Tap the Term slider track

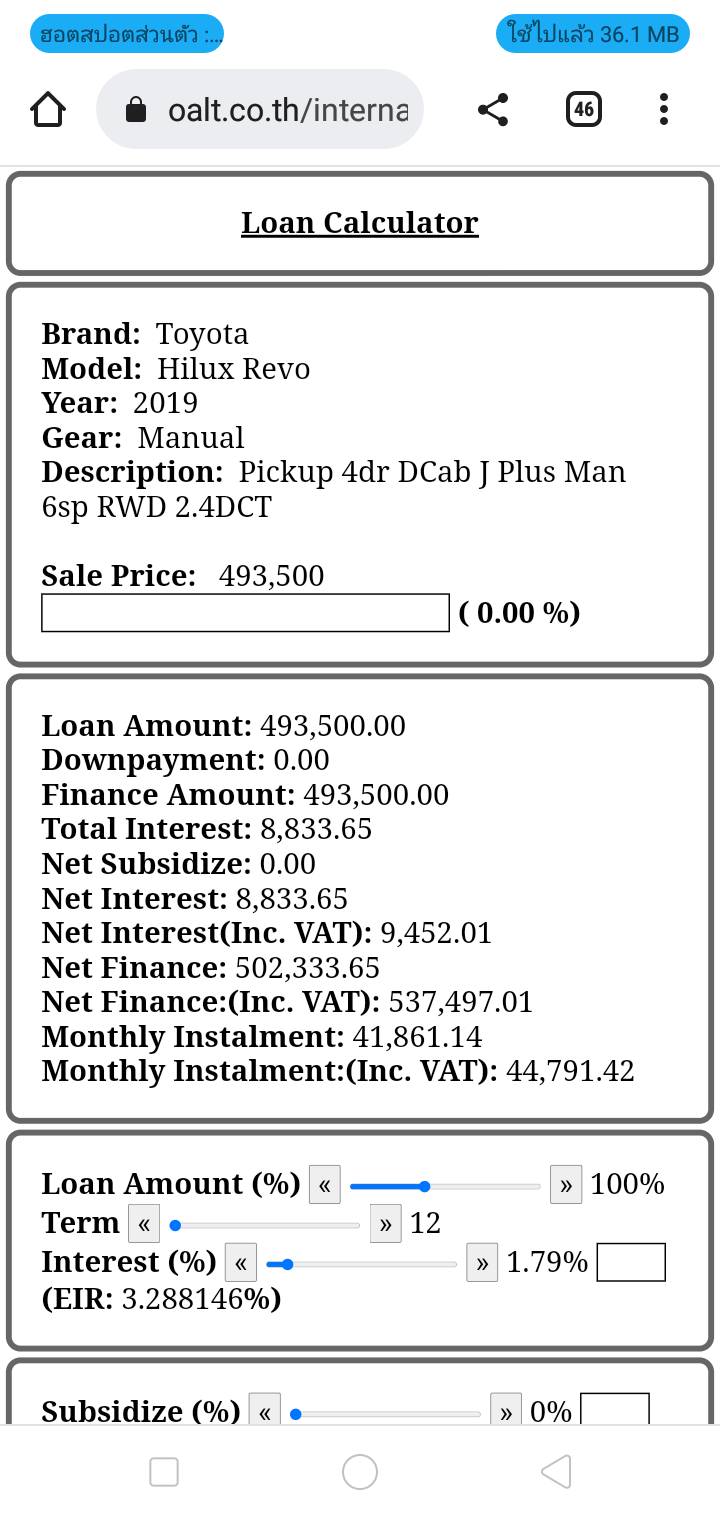coord(264,1225)
